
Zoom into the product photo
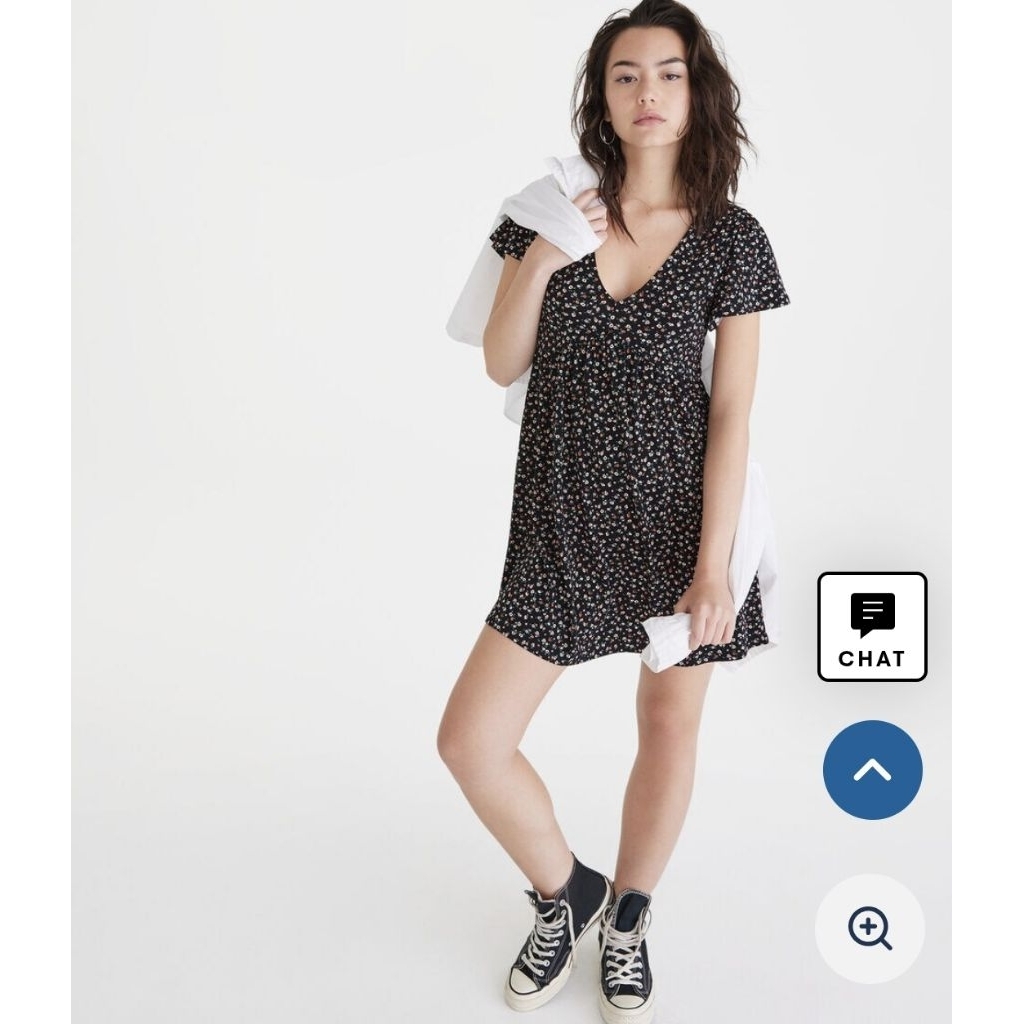869,929
